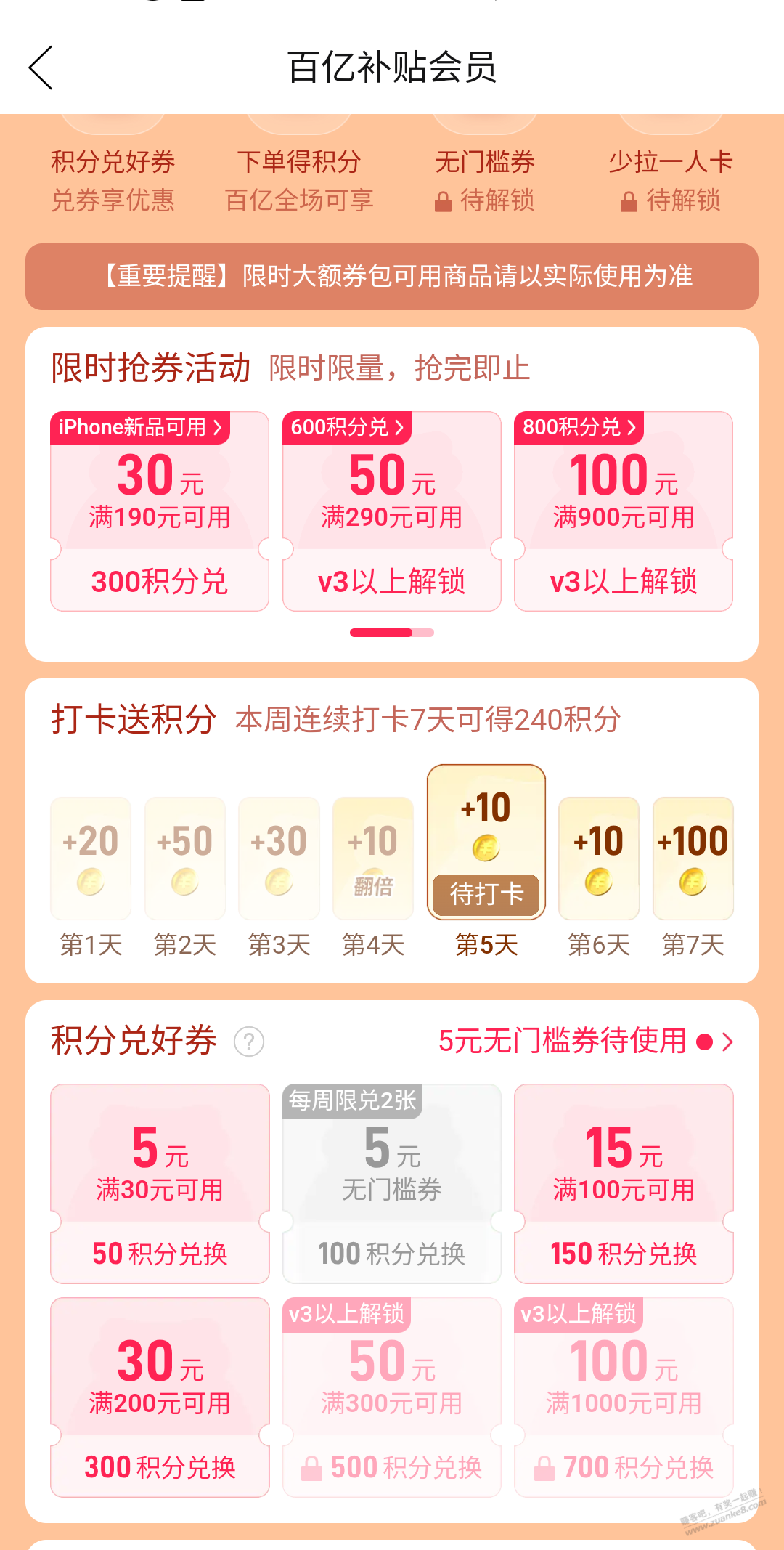Open the 下单得积分 shortcut
The width and height of the screenshot is (784, 1550).
point(298,179)
